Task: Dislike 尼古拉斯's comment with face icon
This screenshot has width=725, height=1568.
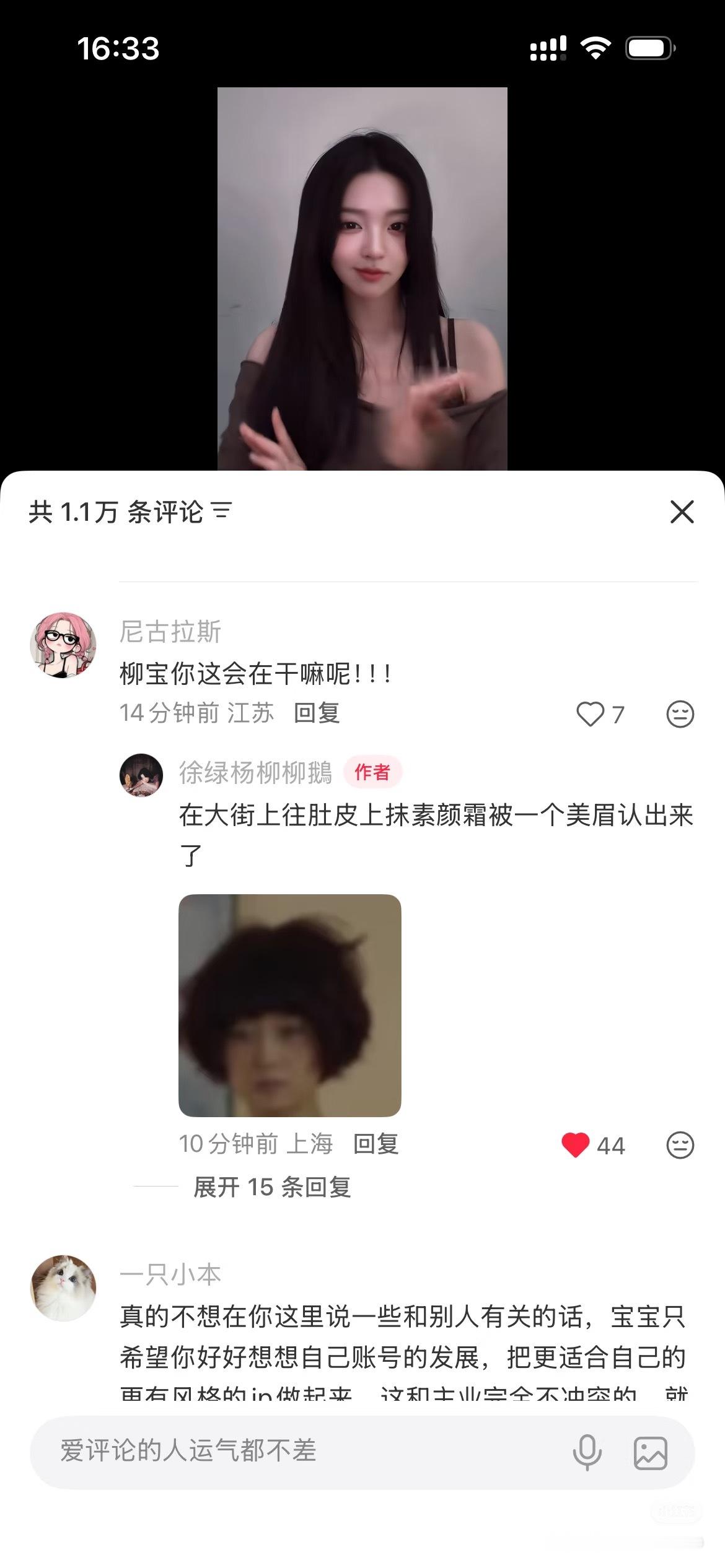Action: pos(680,714)
